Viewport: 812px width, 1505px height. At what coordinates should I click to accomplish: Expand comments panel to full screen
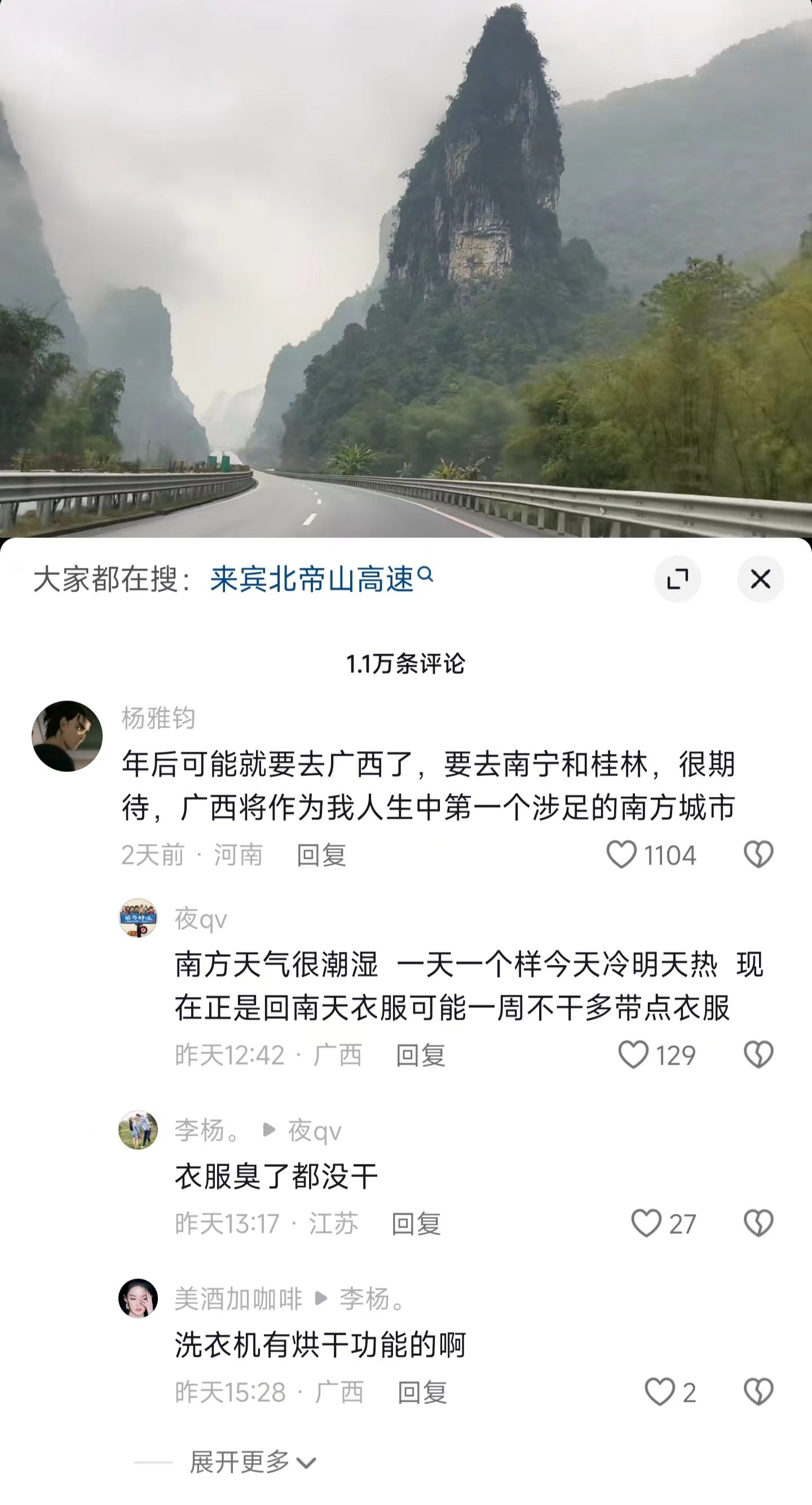(678, 579)
